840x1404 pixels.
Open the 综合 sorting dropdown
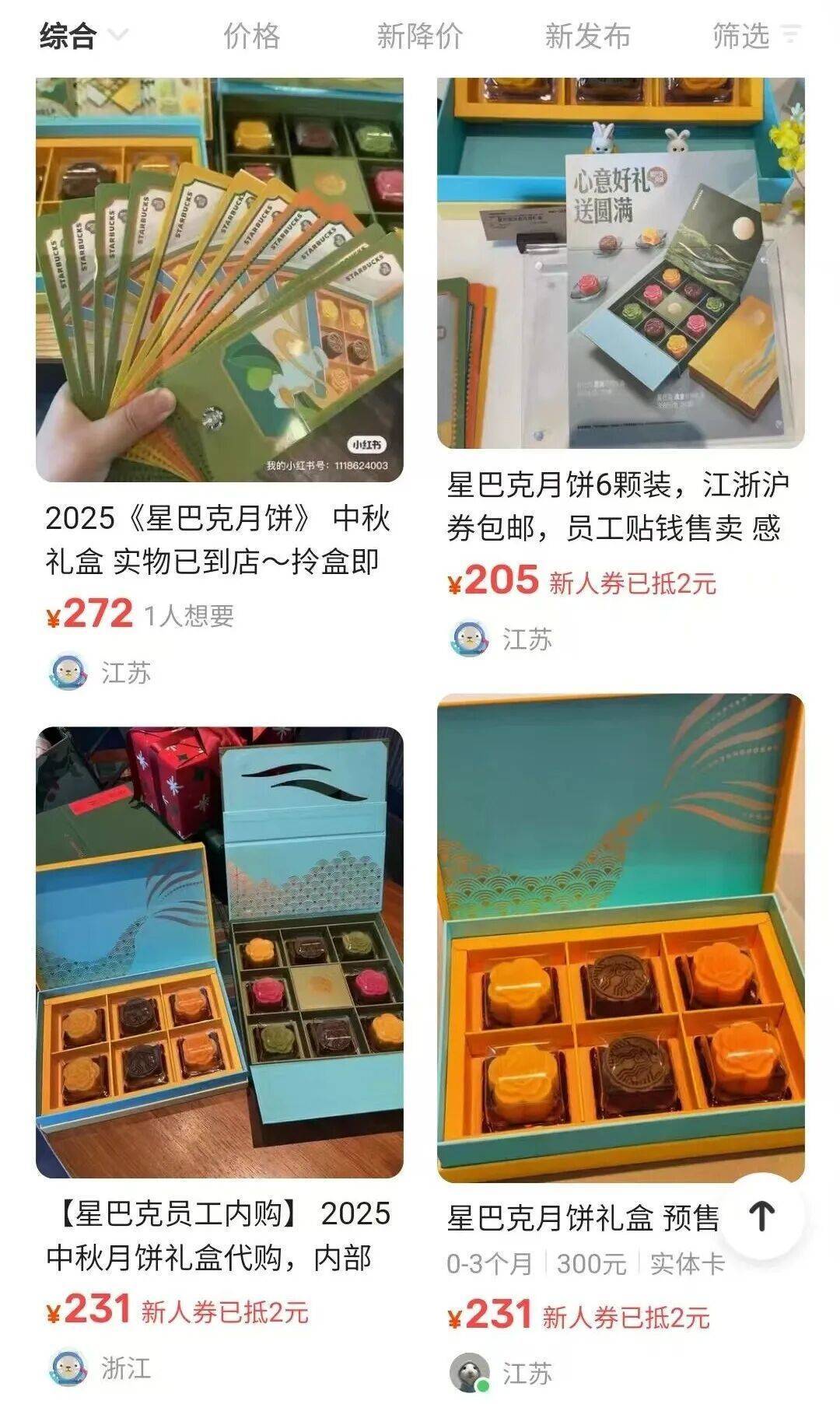pyautogui.click(x=68, y=34)
